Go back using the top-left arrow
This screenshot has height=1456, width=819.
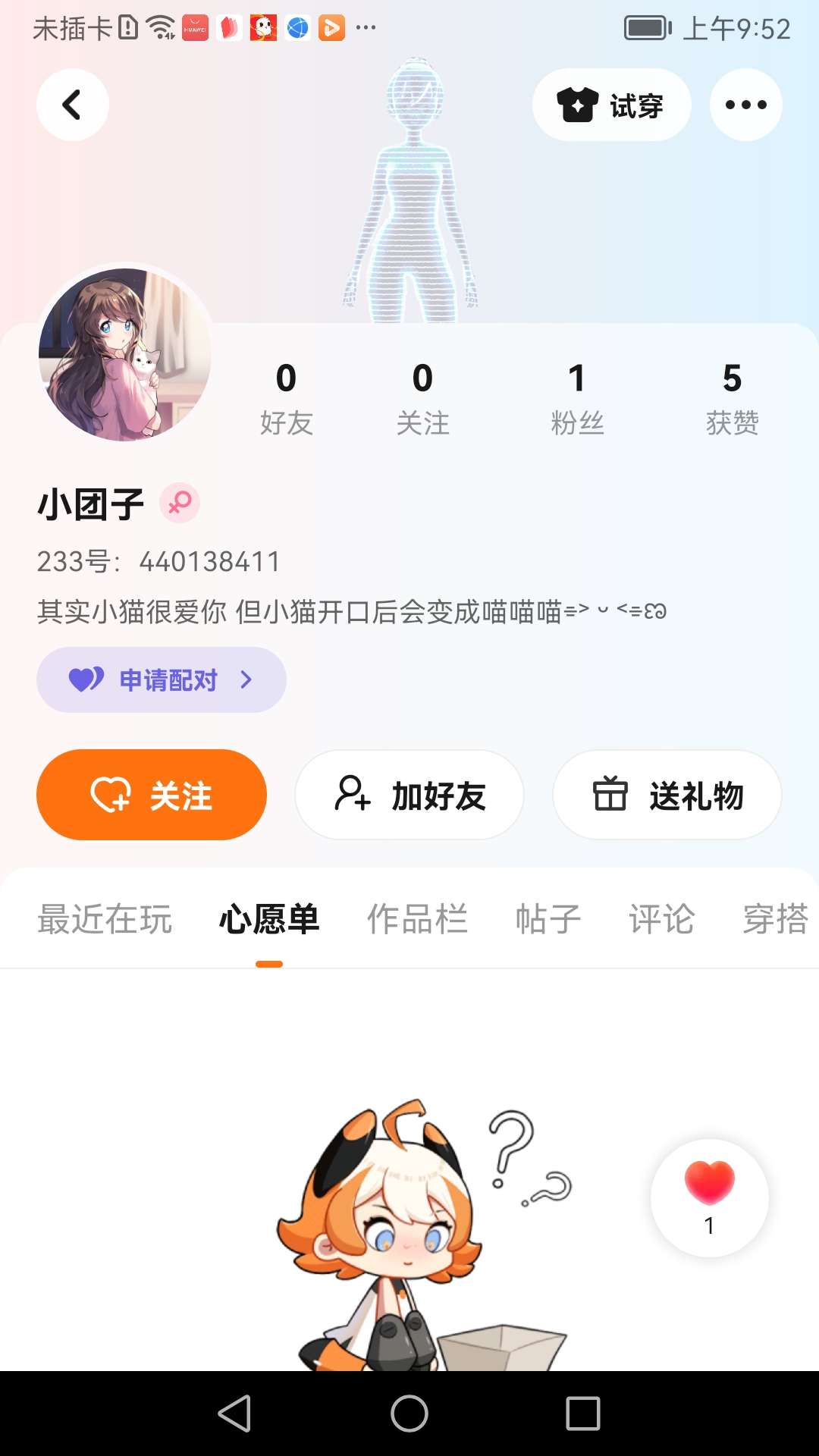pos(73,105)
